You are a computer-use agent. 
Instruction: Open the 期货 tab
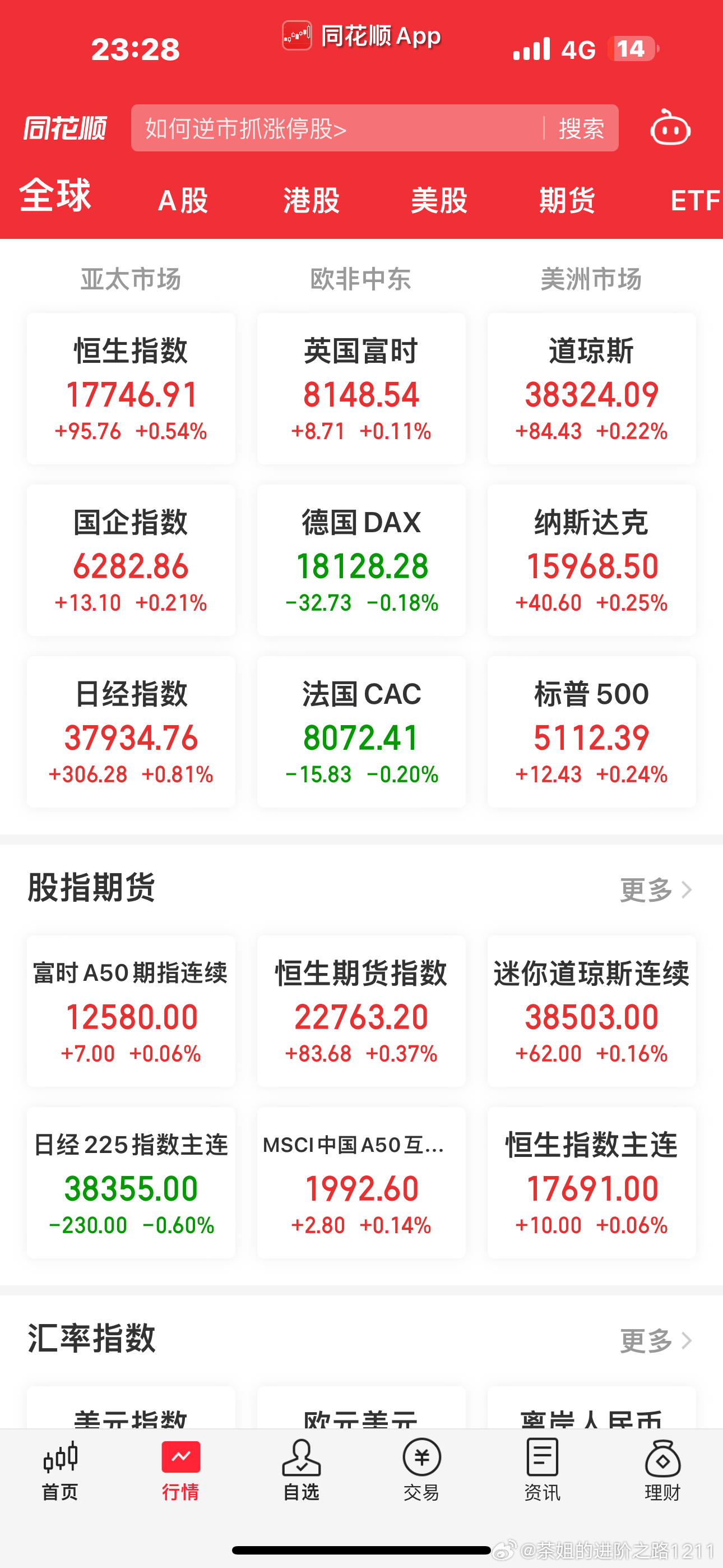click(567, 200)
